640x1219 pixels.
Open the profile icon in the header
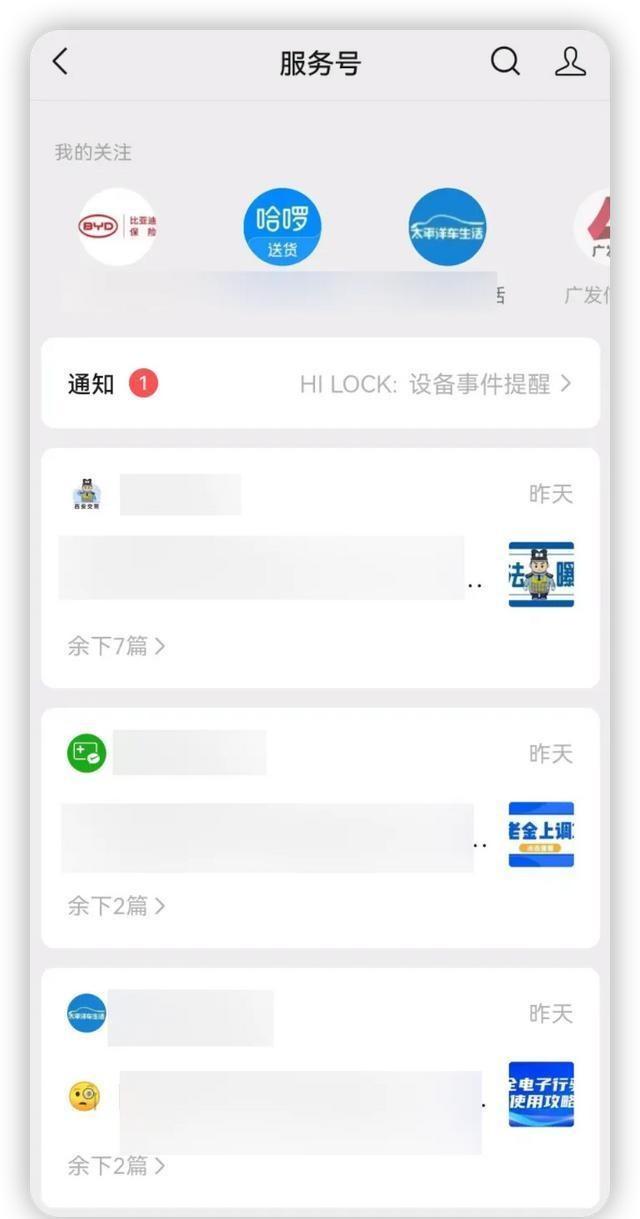click(x=570, y=62)
